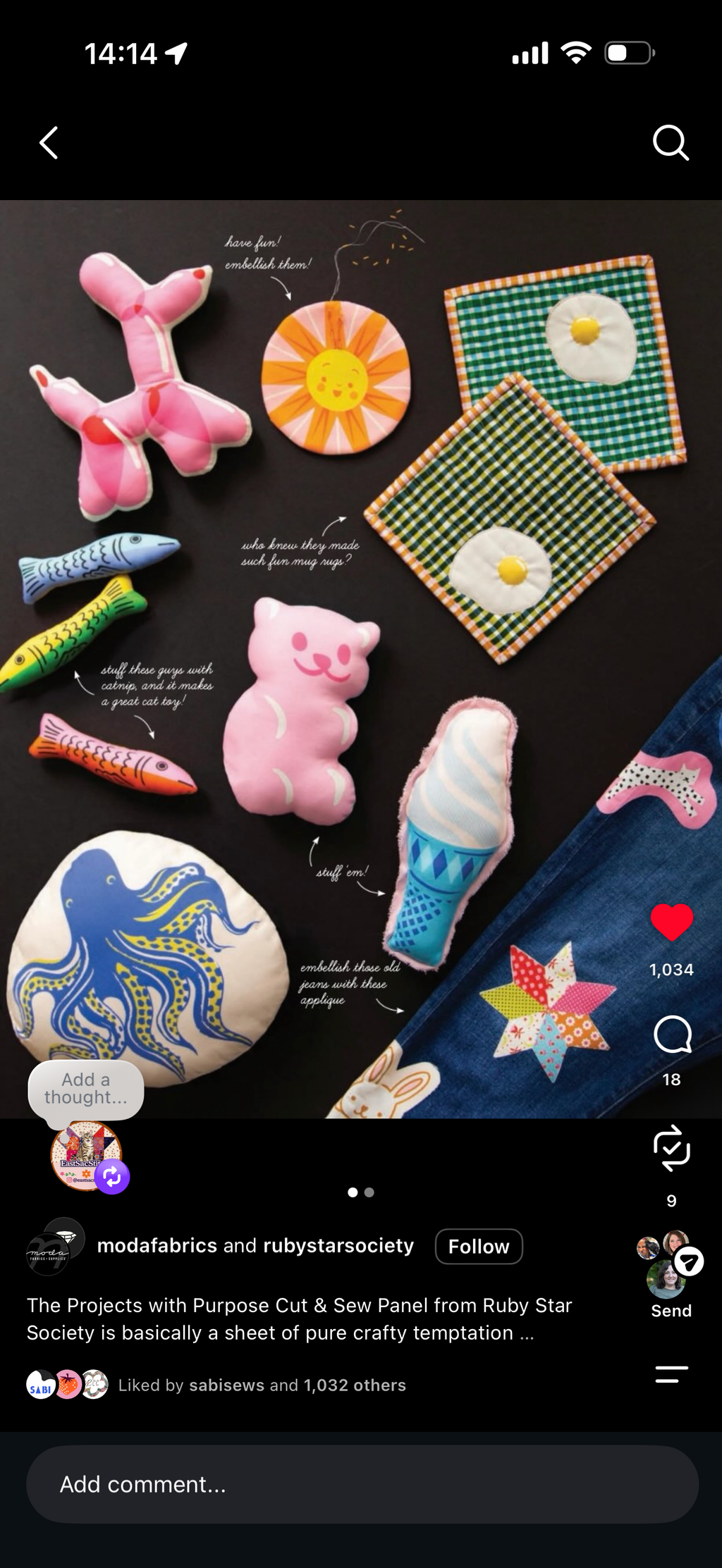The height and width of the screenshot is (1568, 722).
Task: Open the rubystarsociety profile name
Action: tap(338, 1246)
